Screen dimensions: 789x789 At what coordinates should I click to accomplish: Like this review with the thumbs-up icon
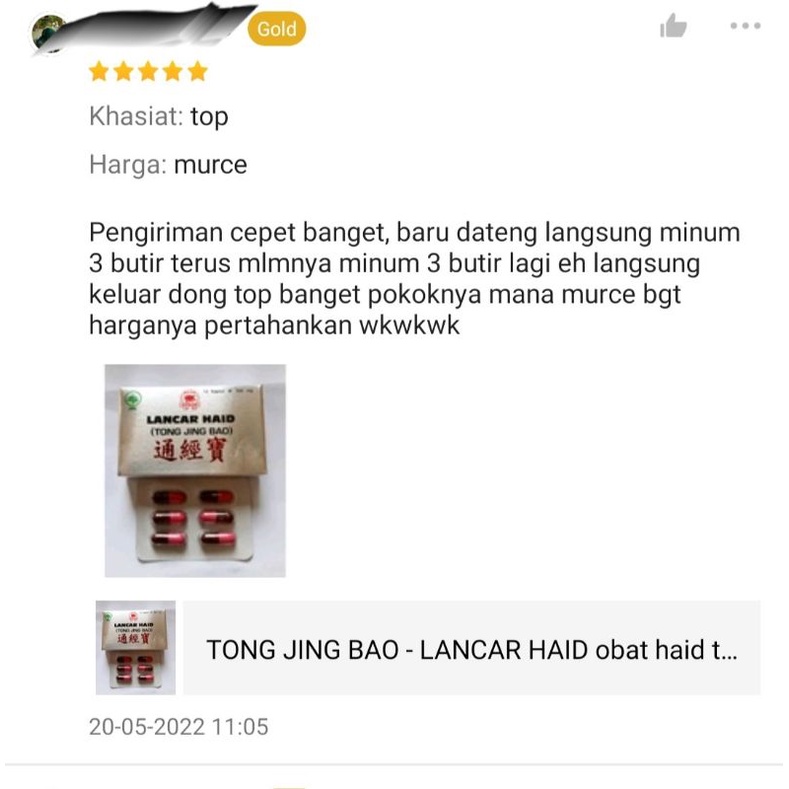[x=673, y=26]
